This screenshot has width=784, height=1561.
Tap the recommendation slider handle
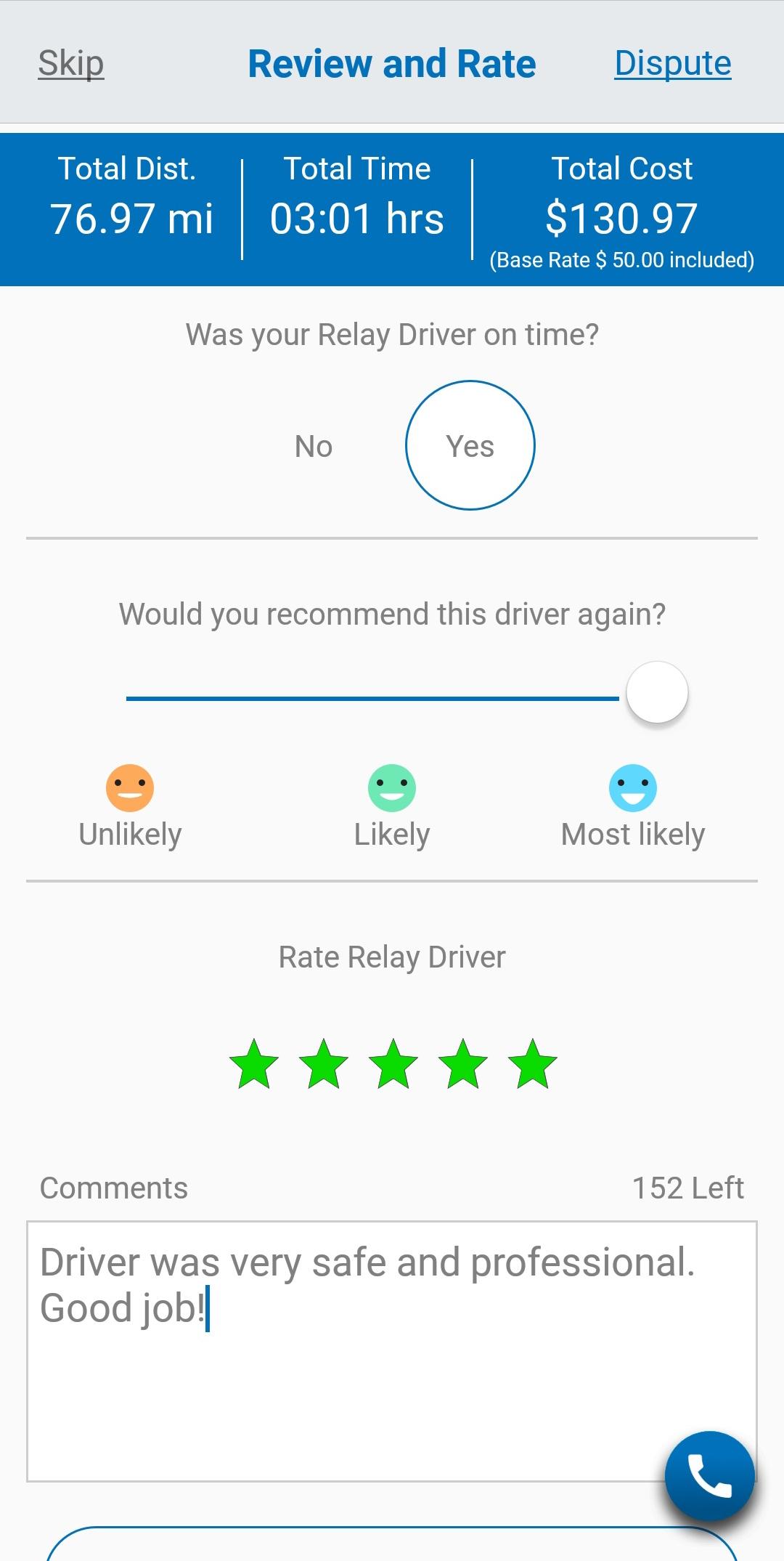tap(657, 692)
